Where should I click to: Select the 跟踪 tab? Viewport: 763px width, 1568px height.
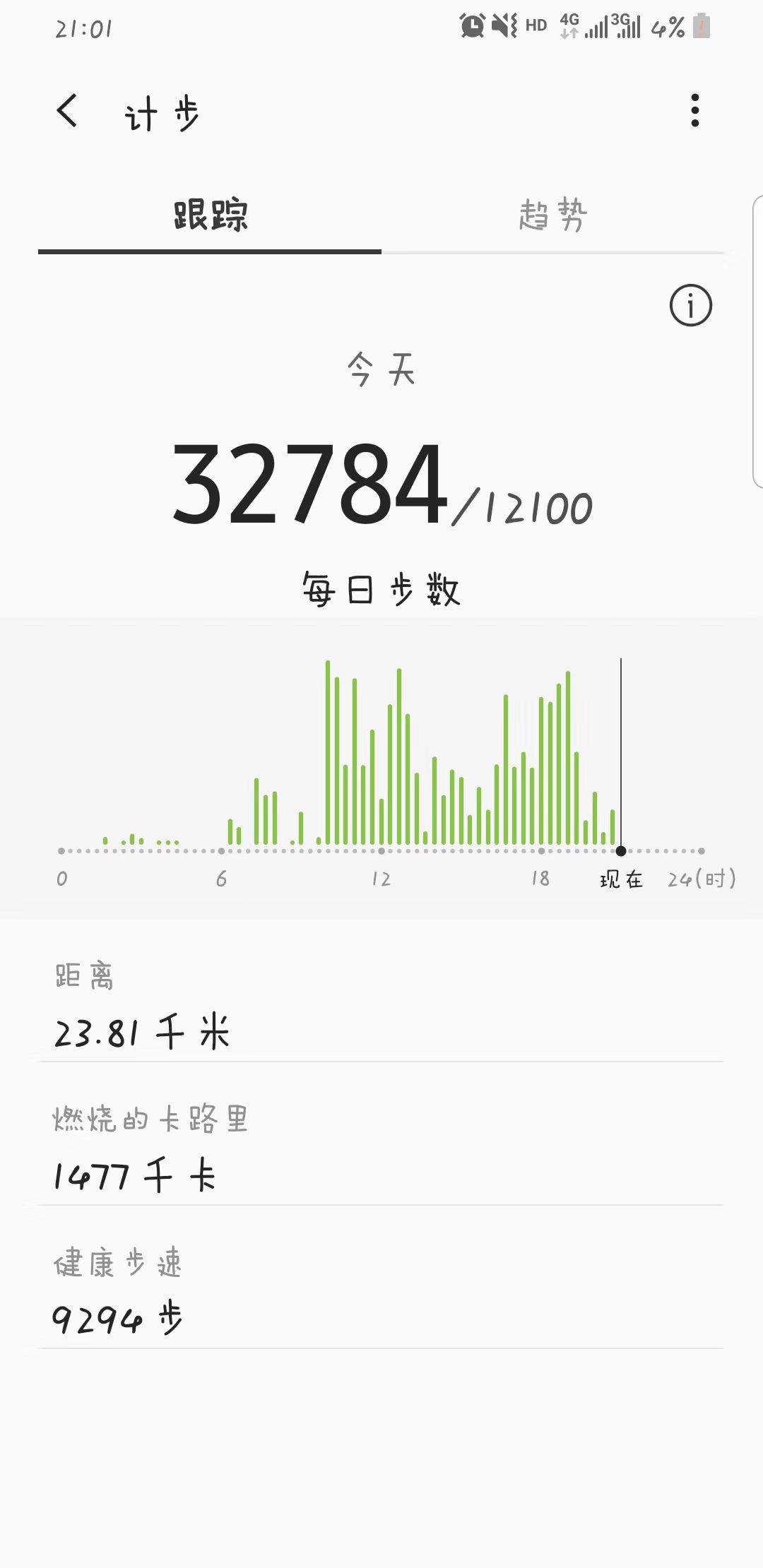click(x=210, y=215)
